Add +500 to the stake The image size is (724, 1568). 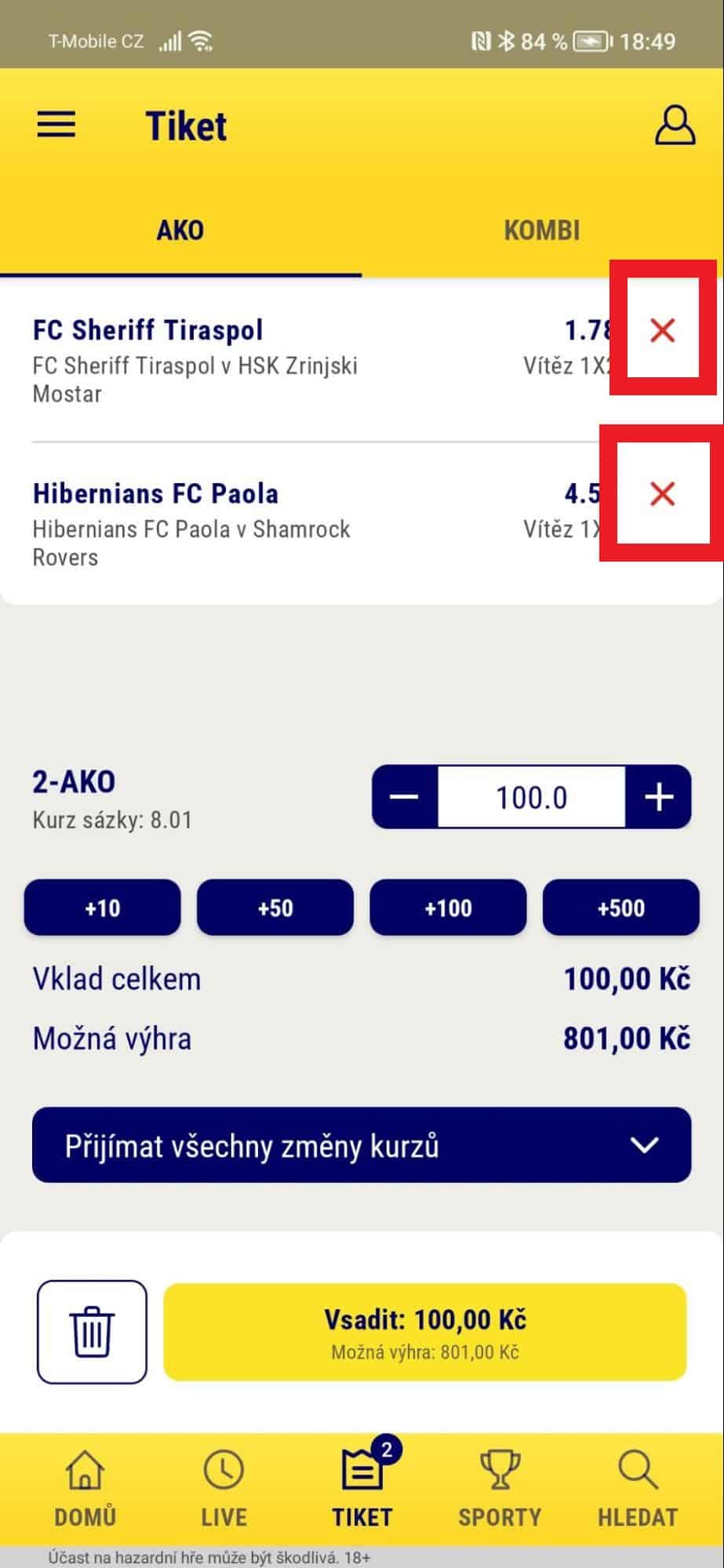[620, 908]
